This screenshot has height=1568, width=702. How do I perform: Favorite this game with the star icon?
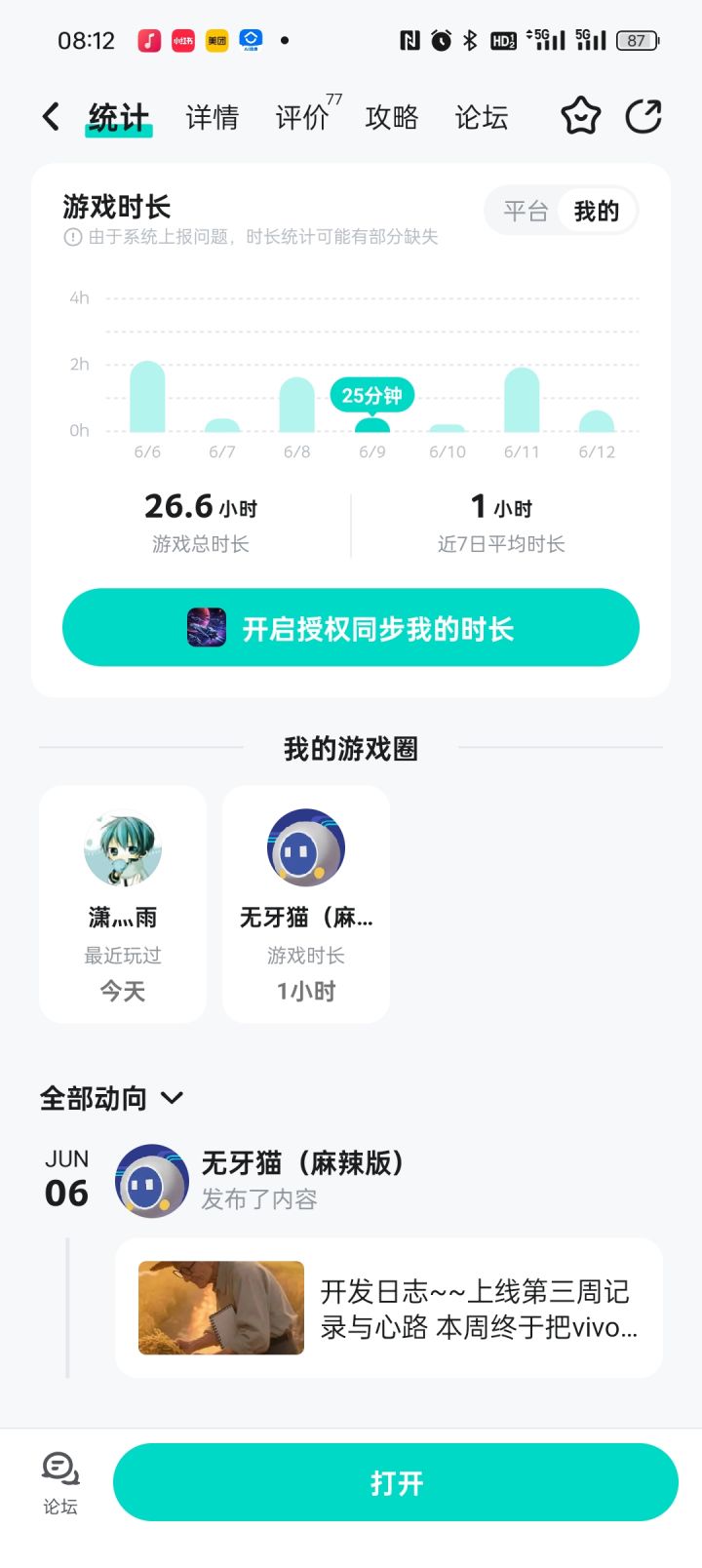coord(580,117)
